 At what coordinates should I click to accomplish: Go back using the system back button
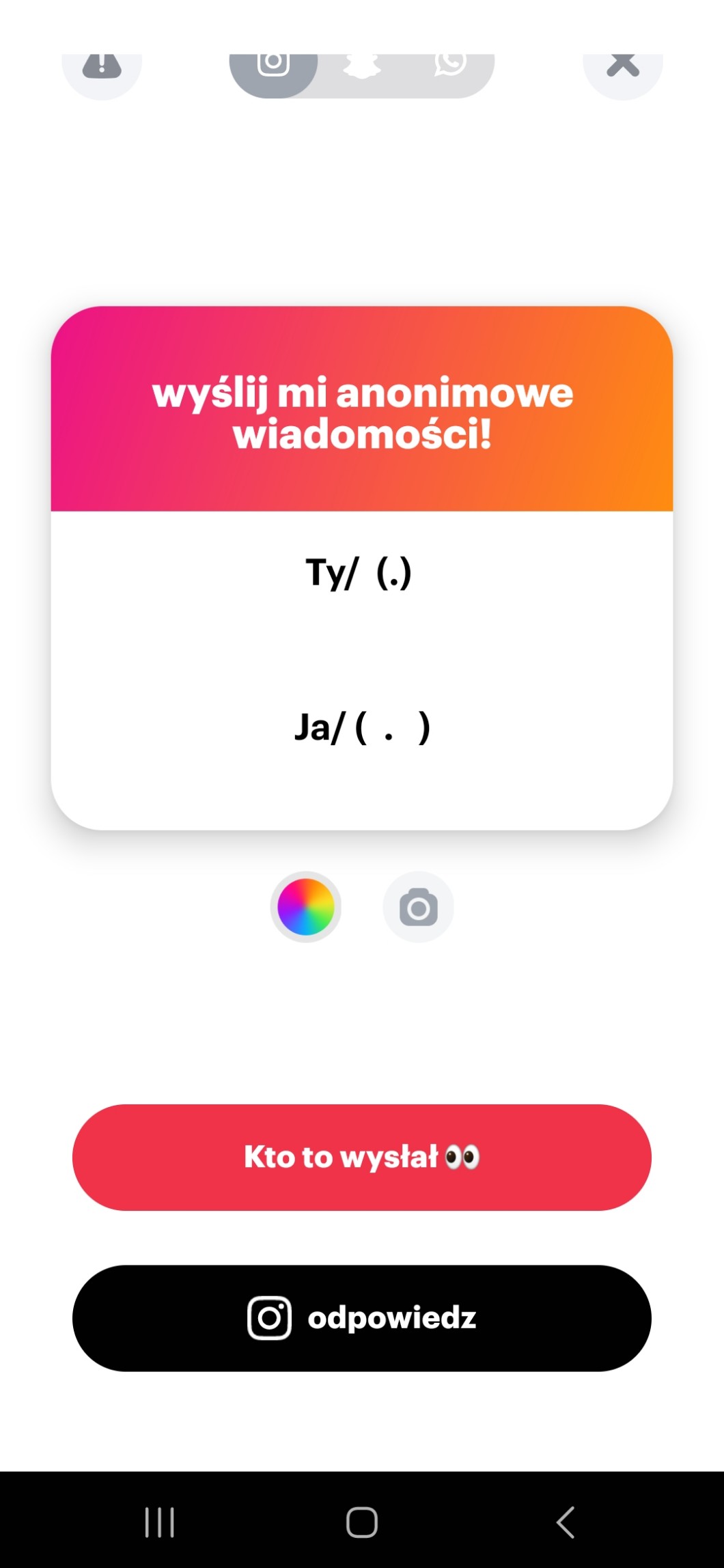(566, 1522)
